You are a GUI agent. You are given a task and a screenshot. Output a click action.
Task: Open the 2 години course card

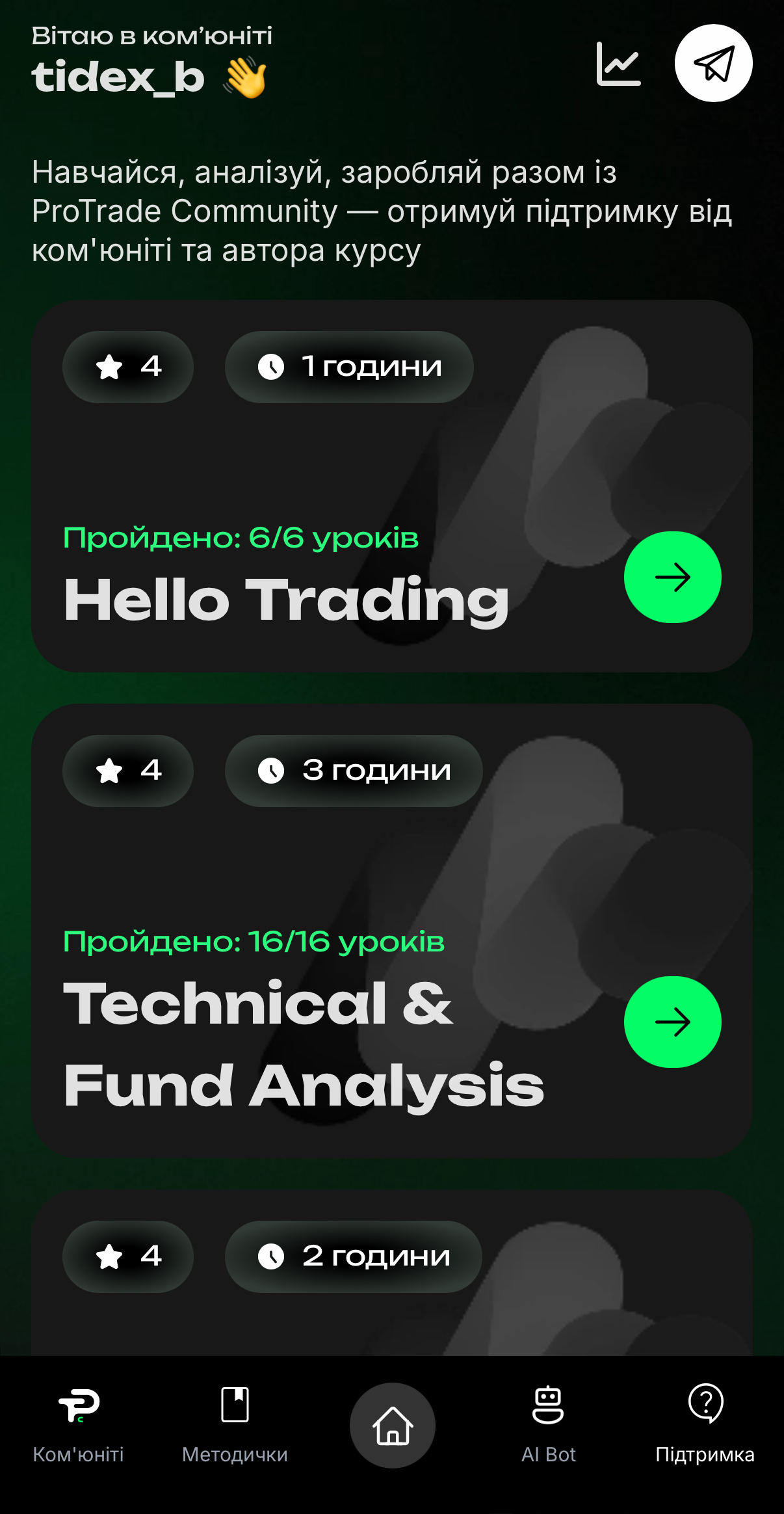[x=391, y=1294]
